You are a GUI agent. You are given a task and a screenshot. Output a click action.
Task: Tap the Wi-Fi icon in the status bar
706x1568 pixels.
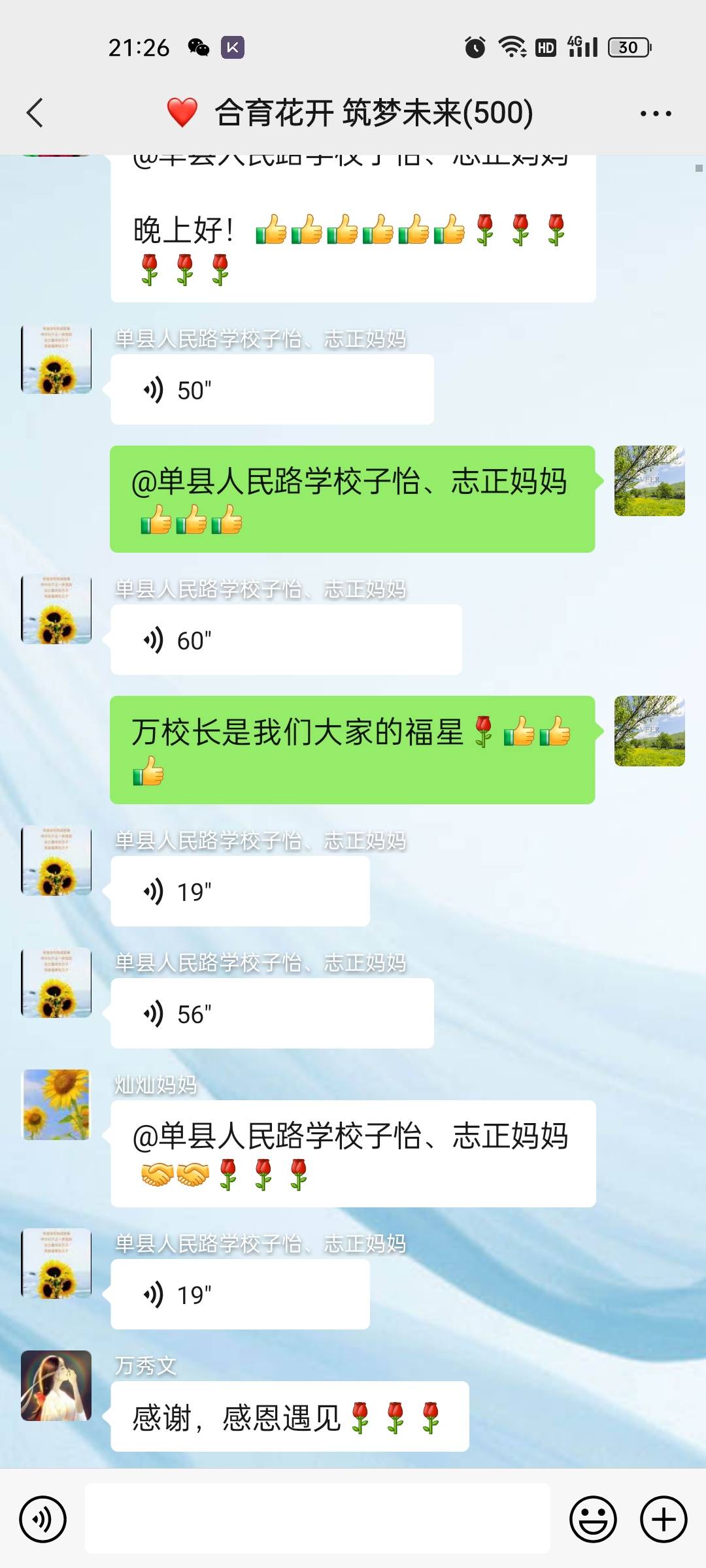[514, 46]
